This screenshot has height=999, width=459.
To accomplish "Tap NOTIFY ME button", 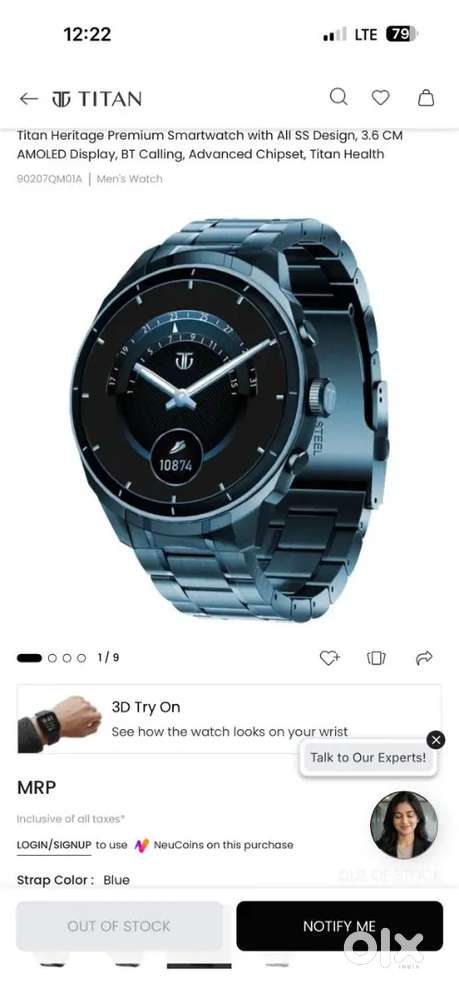I will [339, 926].
